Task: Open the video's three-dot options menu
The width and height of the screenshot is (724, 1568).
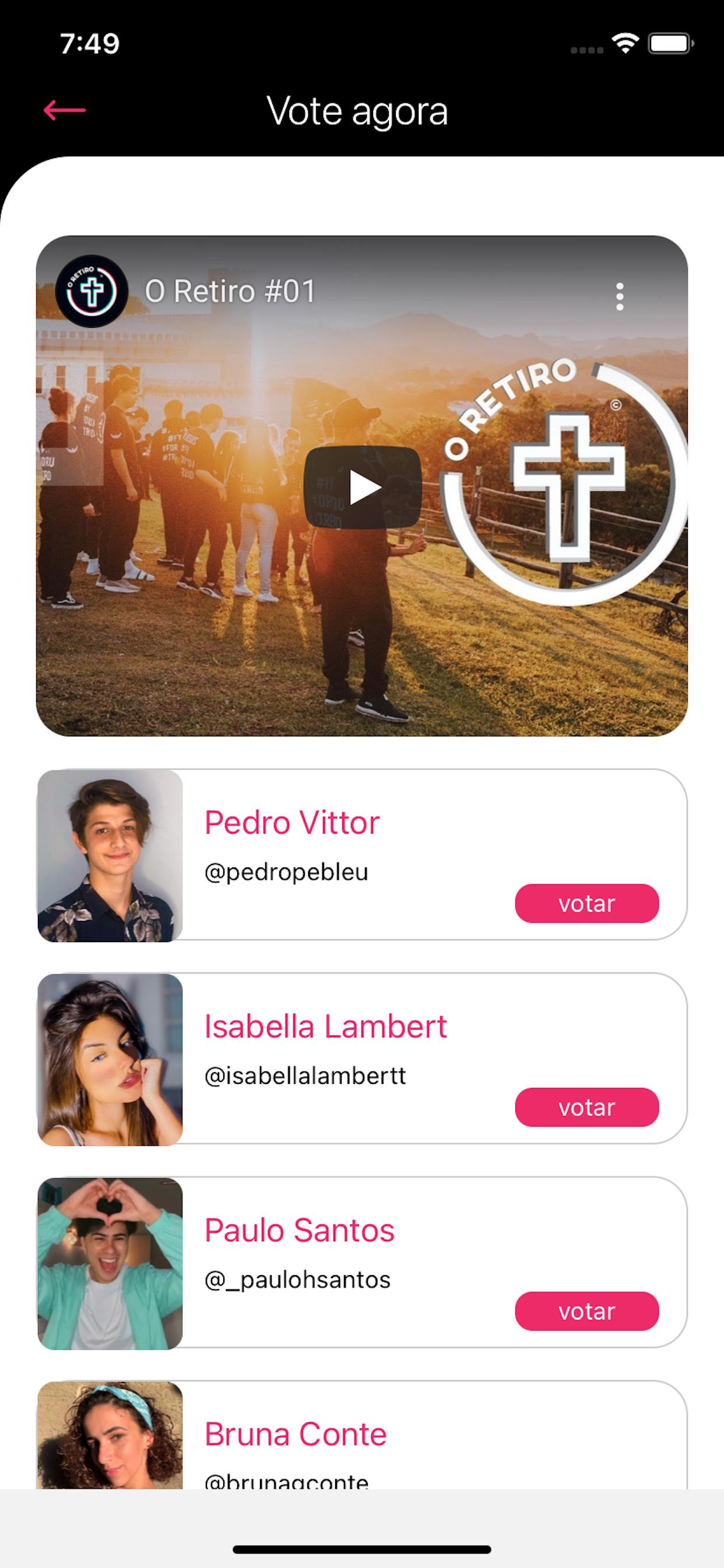Action: coord(619,296)
